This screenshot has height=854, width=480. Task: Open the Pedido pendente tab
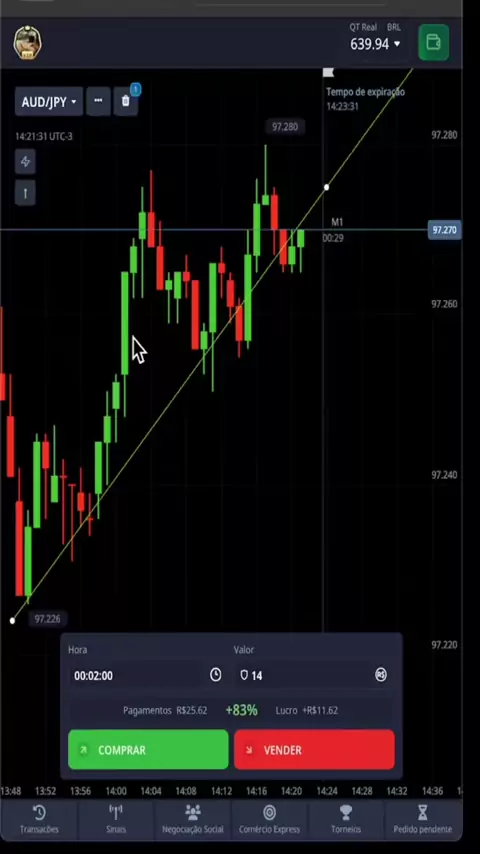(x=423, y=820)
